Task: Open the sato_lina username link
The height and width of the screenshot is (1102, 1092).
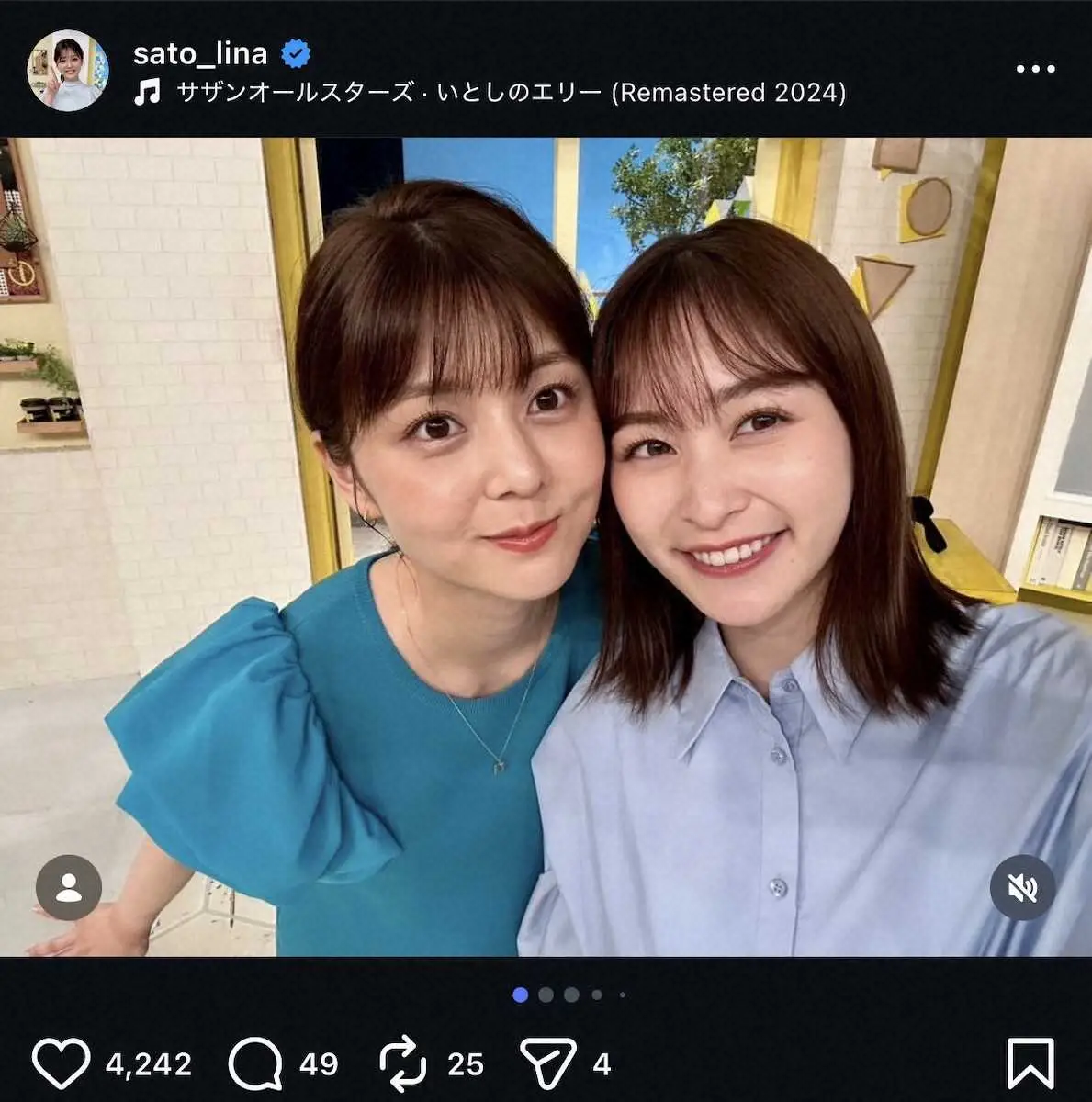Action: tap(200, 53)
